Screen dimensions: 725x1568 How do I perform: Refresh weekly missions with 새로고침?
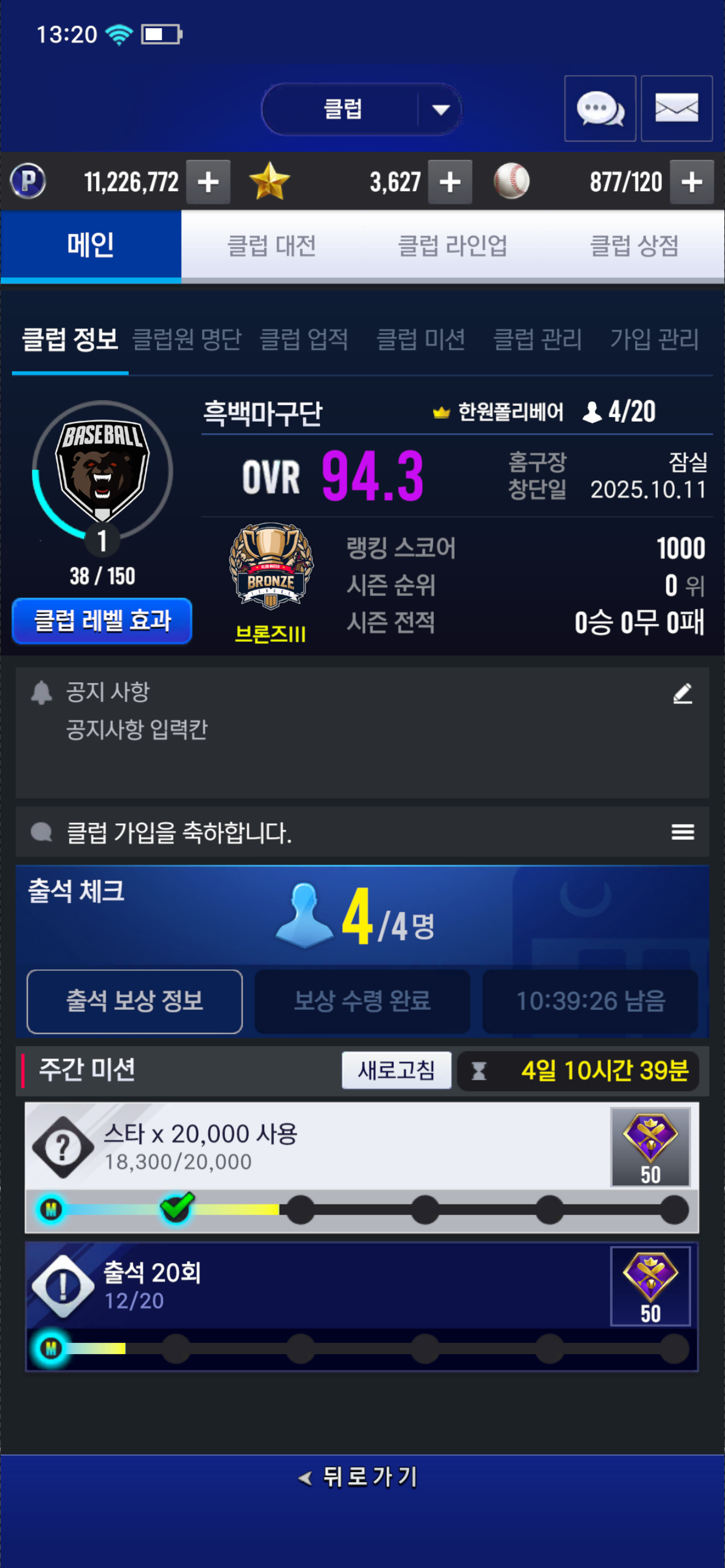(x=396, y=1070)
